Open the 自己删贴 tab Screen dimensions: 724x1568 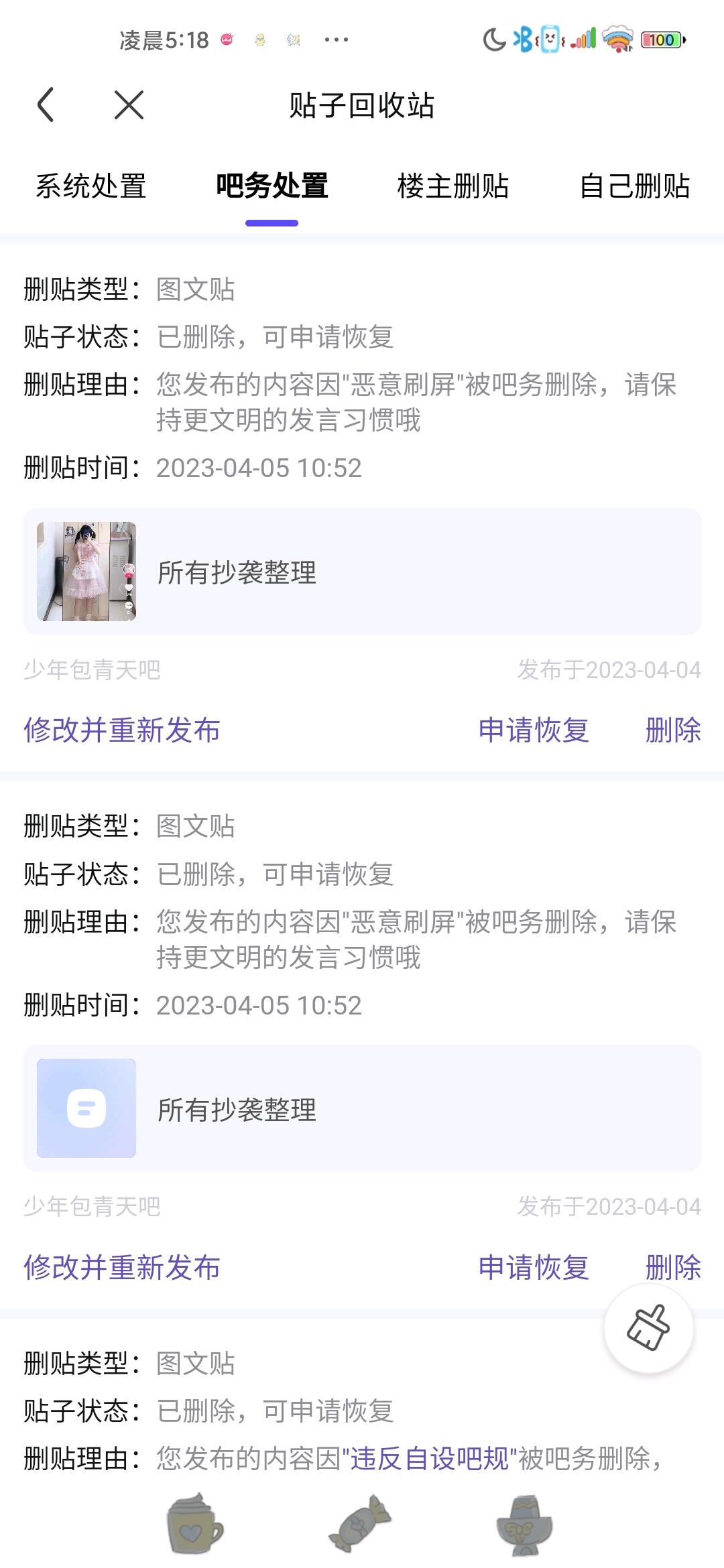(634, 186)
